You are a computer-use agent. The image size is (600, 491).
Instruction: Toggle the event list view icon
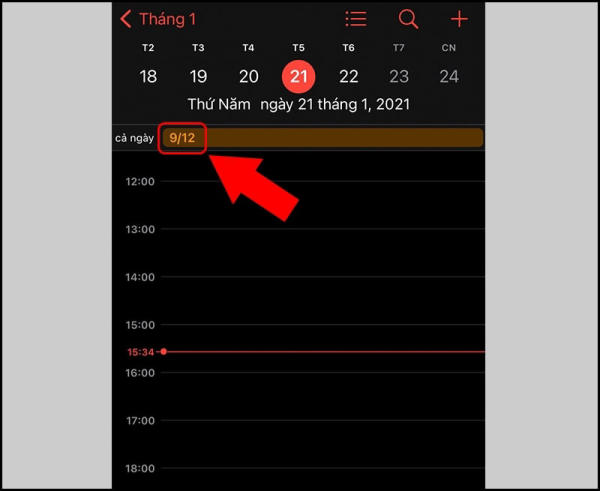point(355,19)
